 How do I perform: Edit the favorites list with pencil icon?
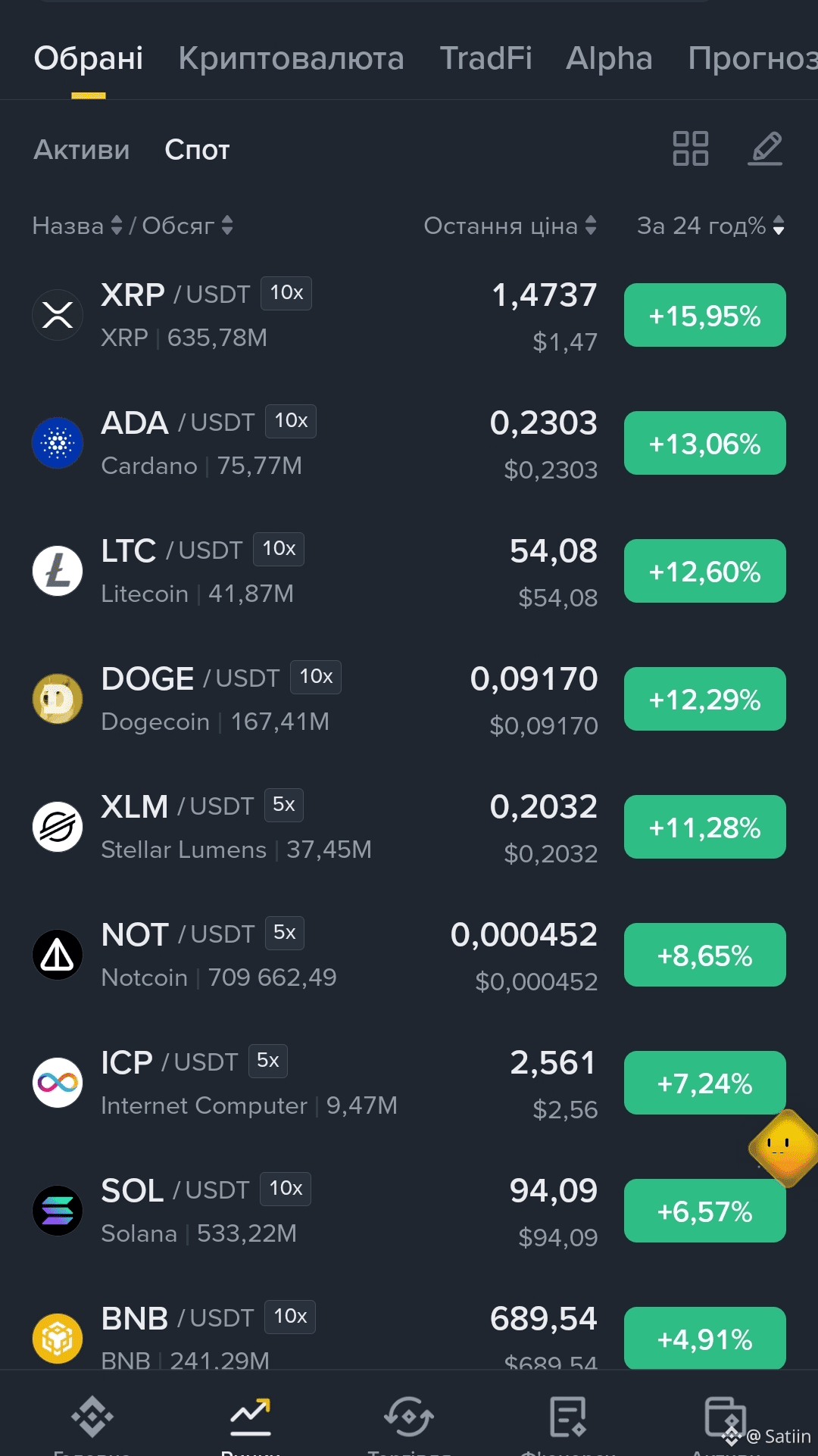click(765, 148)
